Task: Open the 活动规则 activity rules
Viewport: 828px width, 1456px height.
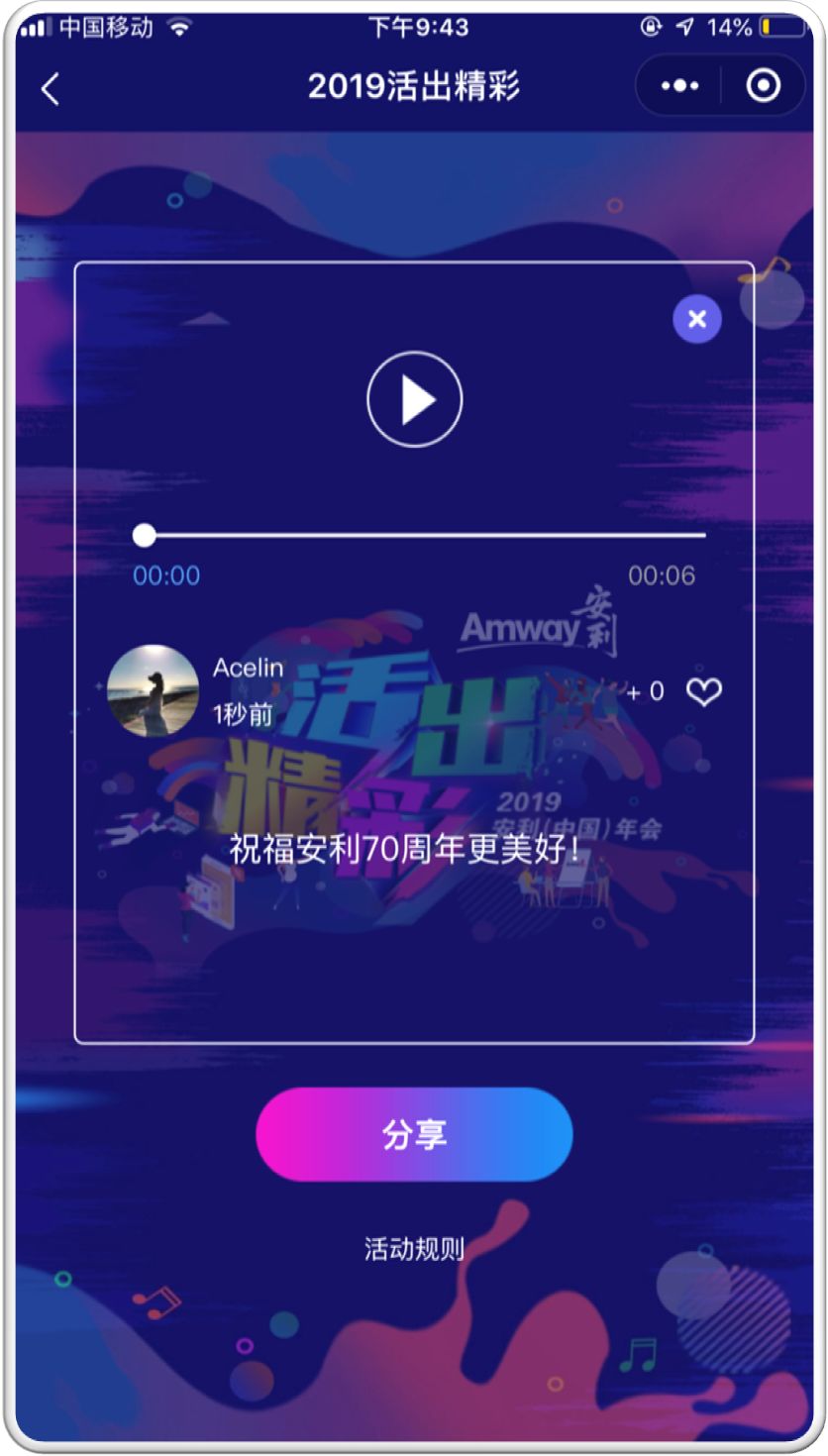Action: (414, 1249)
